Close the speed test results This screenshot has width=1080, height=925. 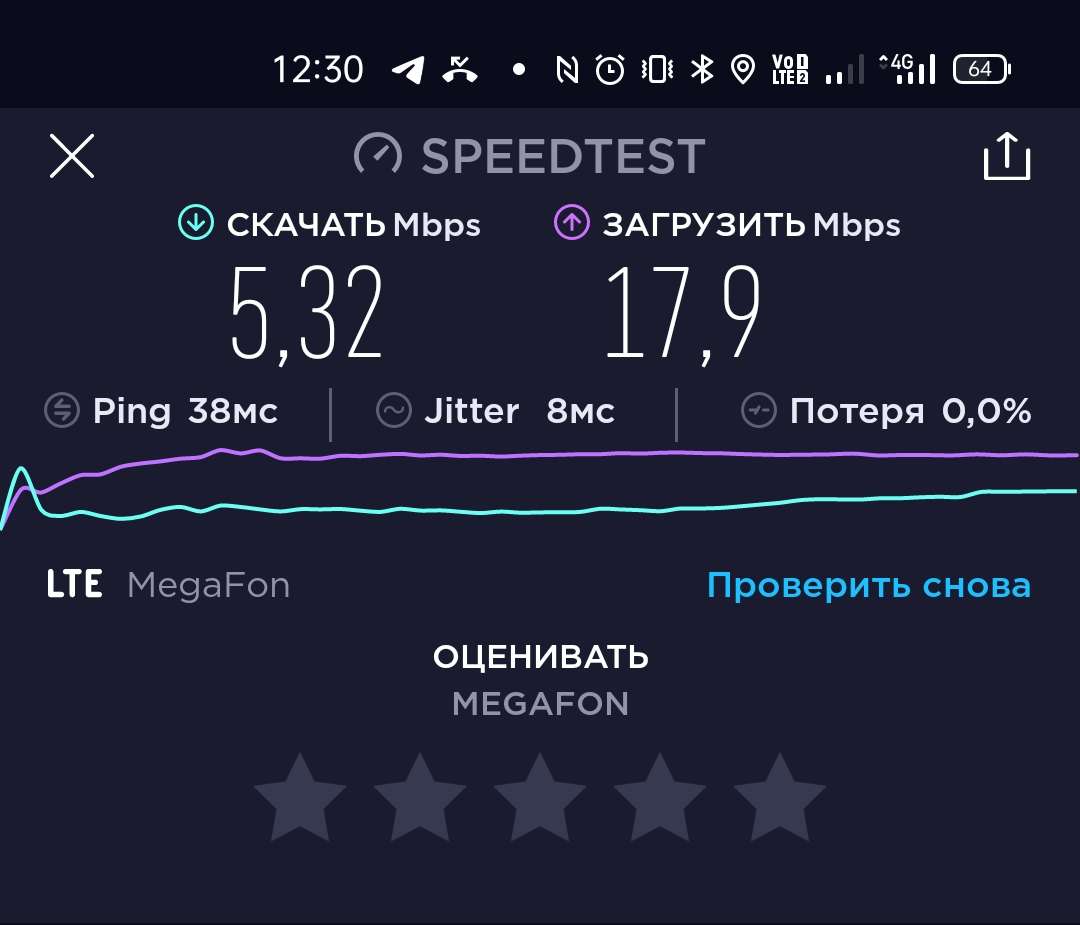point(72,157)
